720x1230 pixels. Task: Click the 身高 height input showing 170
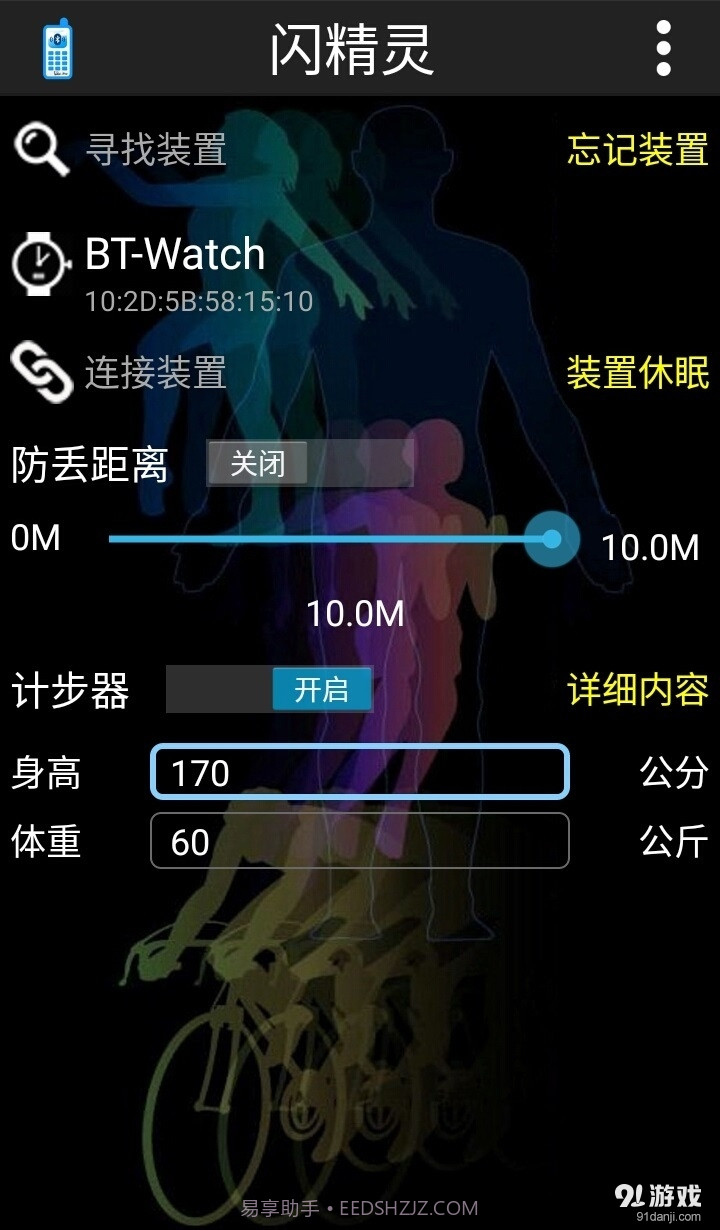[x=360, y=771]
